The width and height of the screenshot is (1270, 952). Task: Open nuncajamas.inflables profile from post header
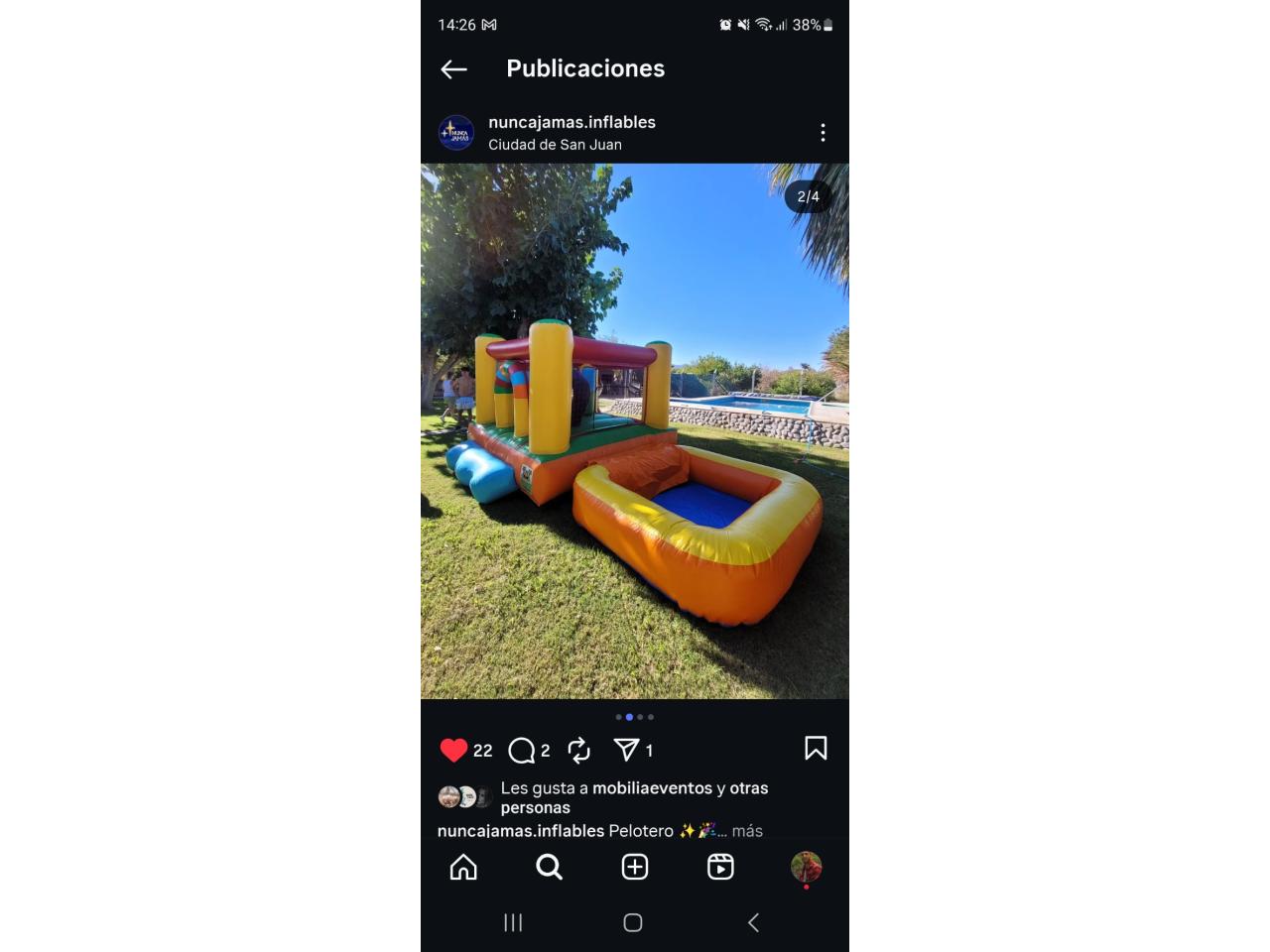click(571, 122)
